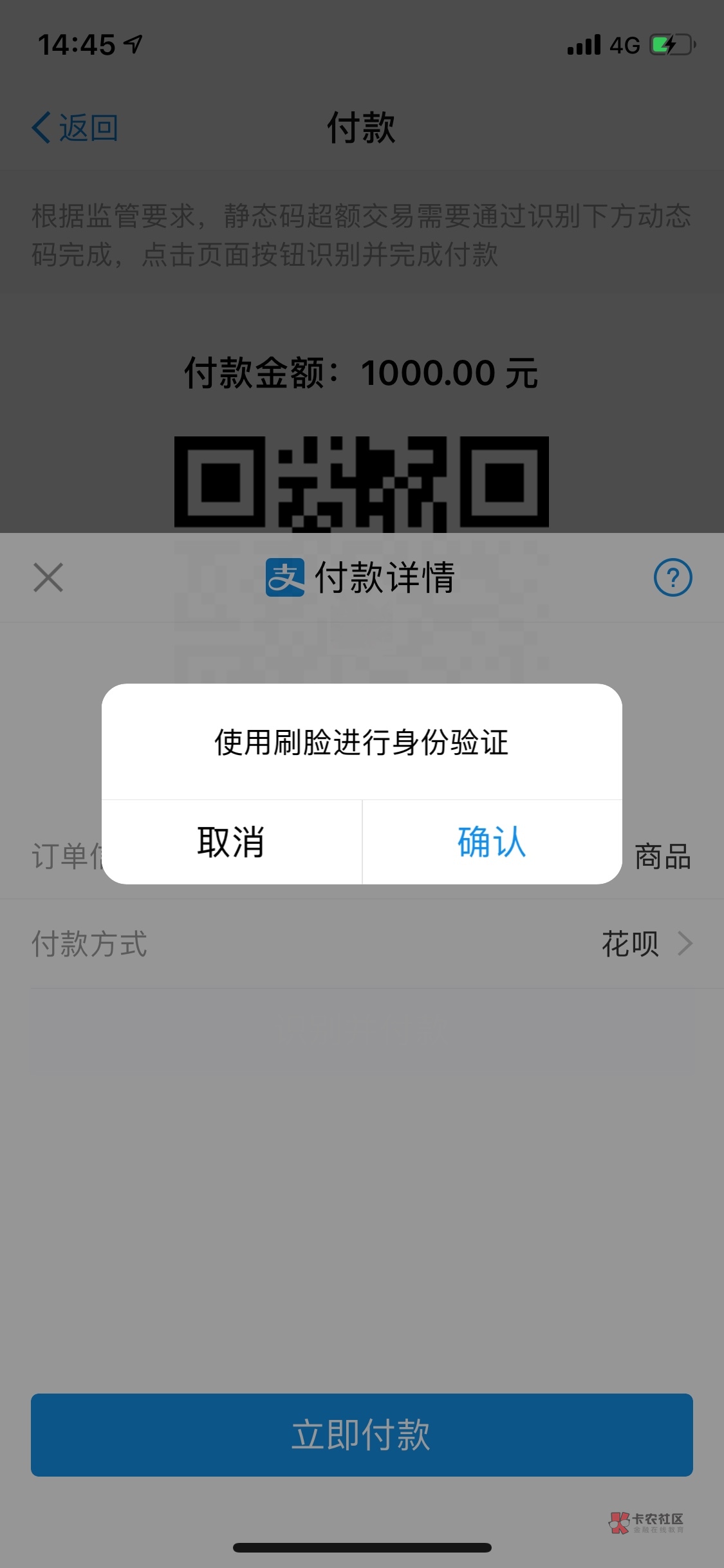
Task: Open the help question mark icon
Action: 673,577
